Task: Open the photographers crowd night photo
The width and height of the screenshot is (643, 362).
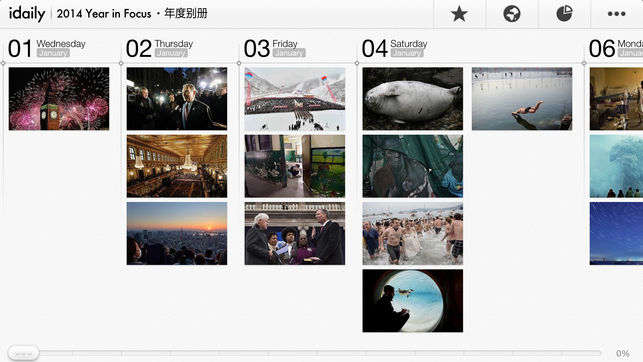Action: 177,99
